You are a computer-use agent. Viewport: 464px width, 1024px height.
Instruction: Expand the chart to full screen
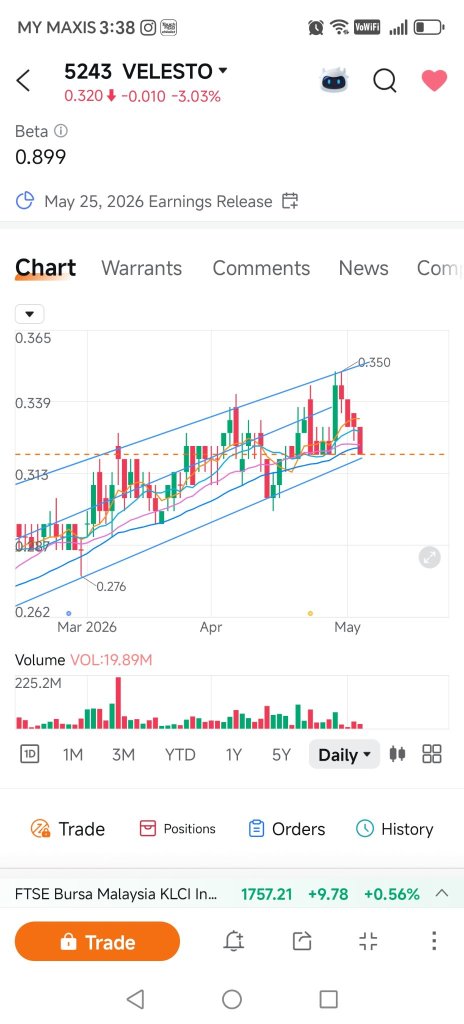pyautogui.click(x=429, y=557)
